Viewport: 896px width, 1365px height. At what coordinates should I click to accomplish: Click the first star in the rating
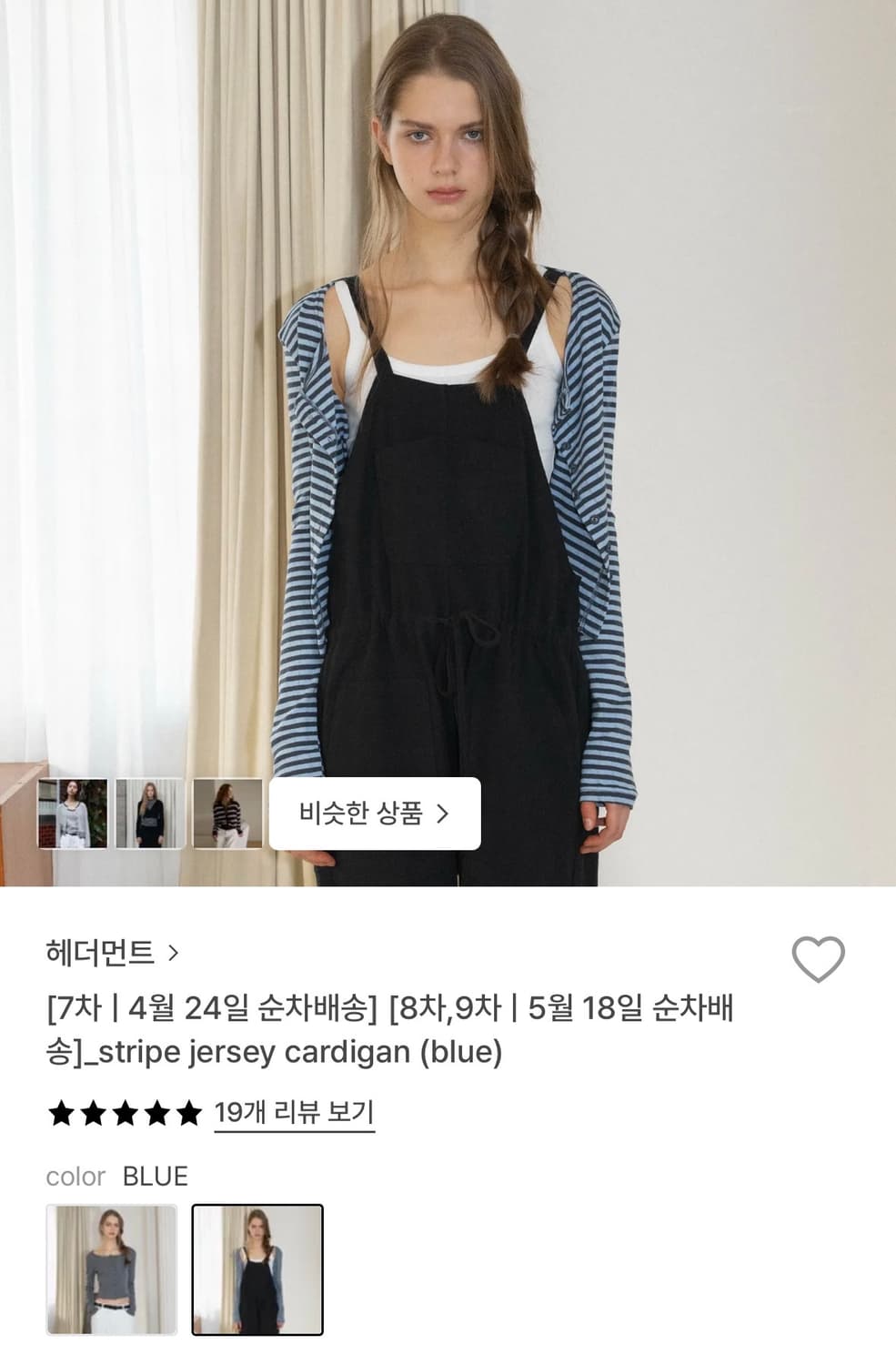pos(60,1111)
